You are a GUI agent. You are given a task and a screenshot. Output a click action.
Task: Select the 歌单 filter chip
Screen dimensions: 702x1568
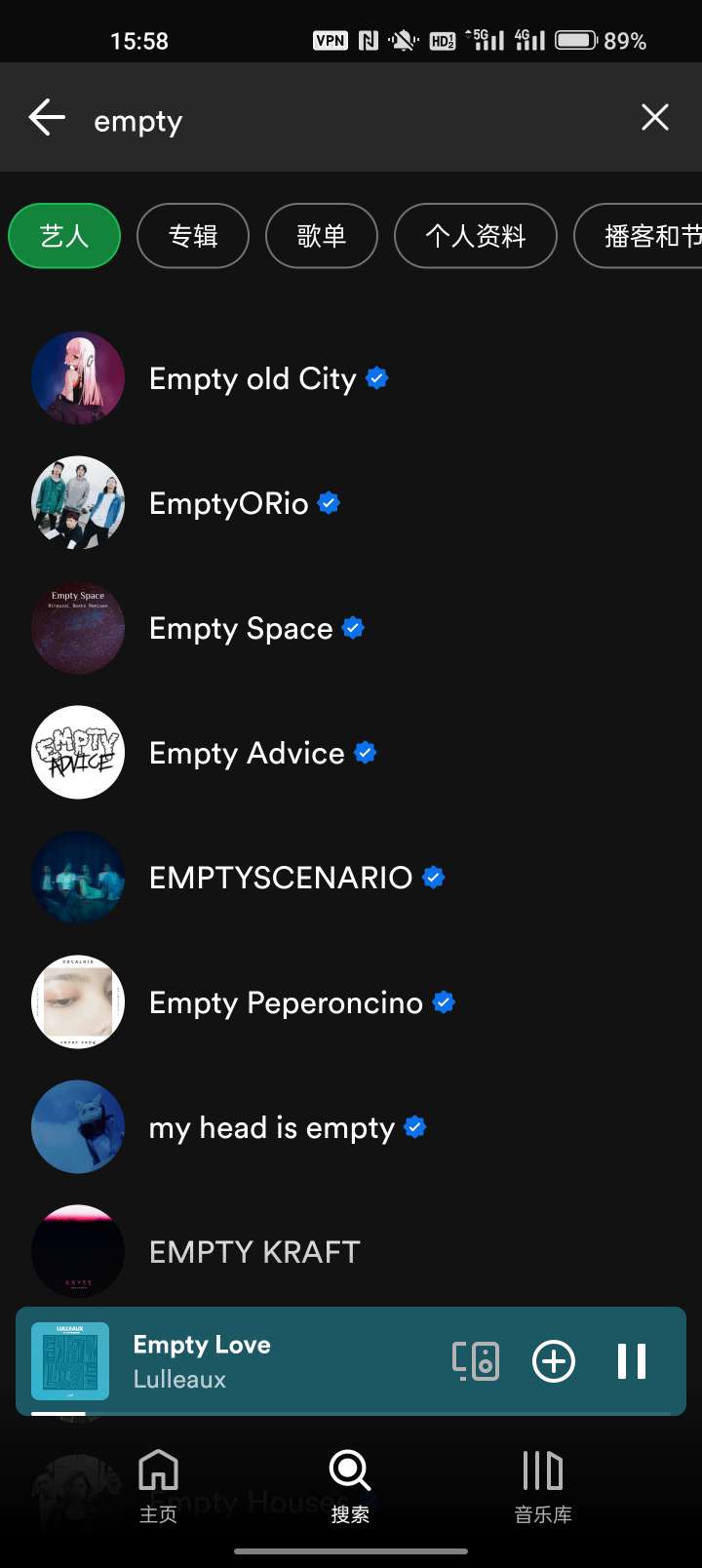pos(322,236)
